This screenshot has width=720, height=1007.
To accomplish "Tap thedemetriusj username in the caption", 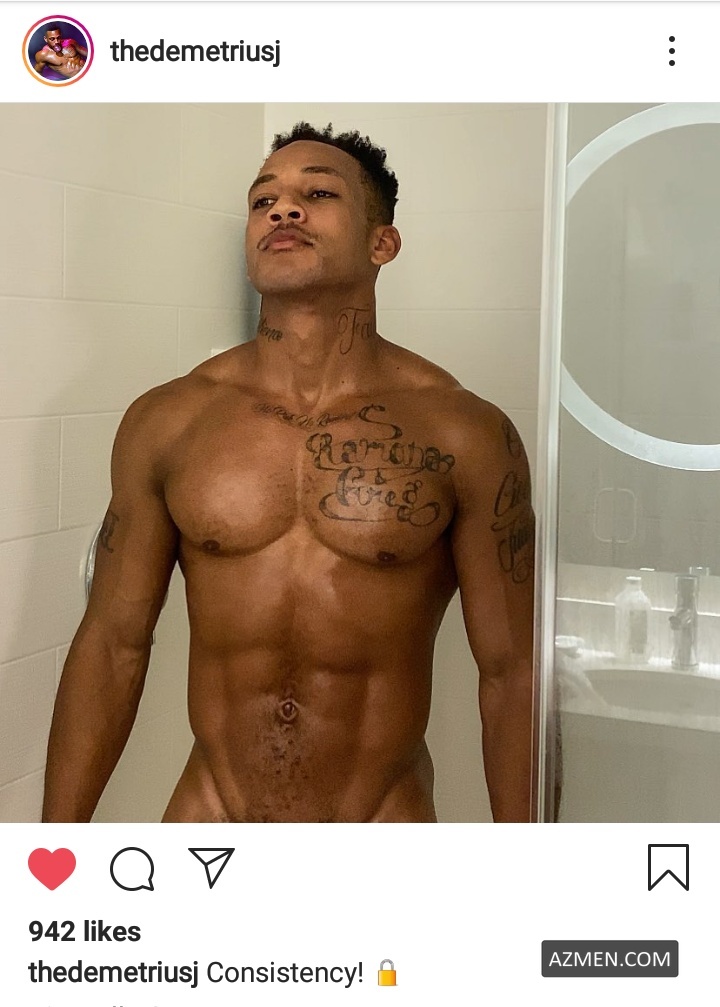I will 114,971.
